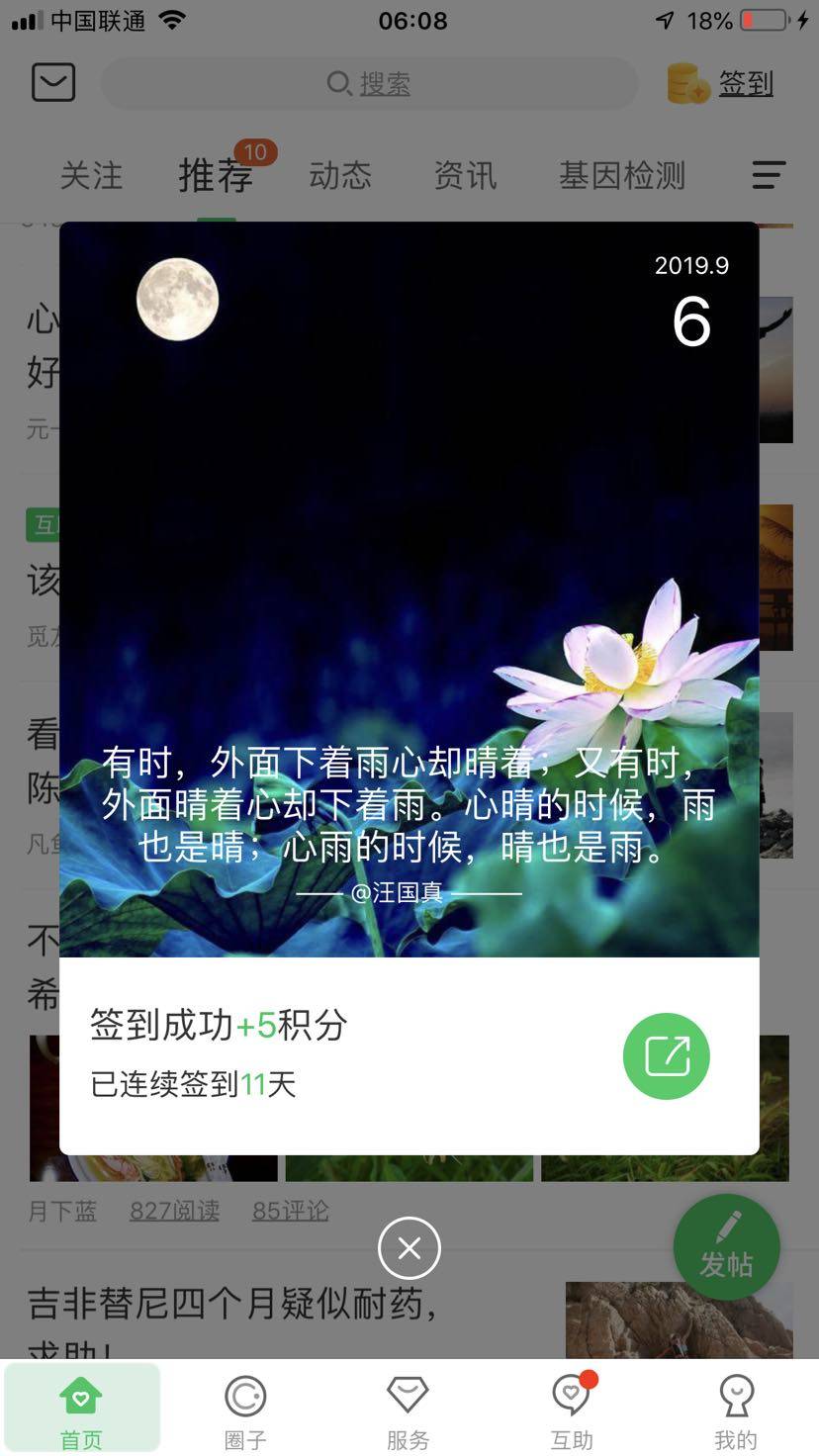
Task: Dismiss the check-in success popup
Action: click(x=409, y=1248)
